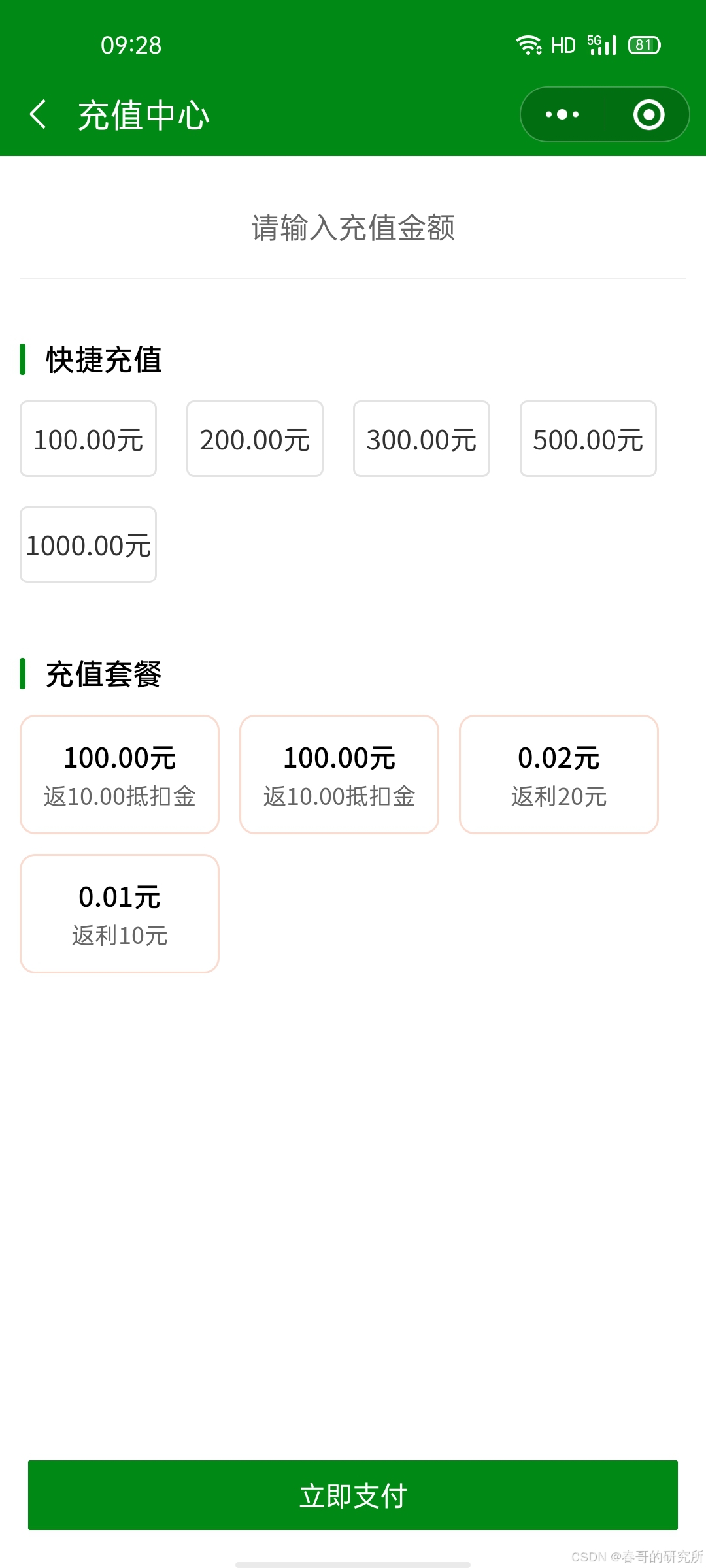Open the mini program three-dot menu

(x=562, y=114)
